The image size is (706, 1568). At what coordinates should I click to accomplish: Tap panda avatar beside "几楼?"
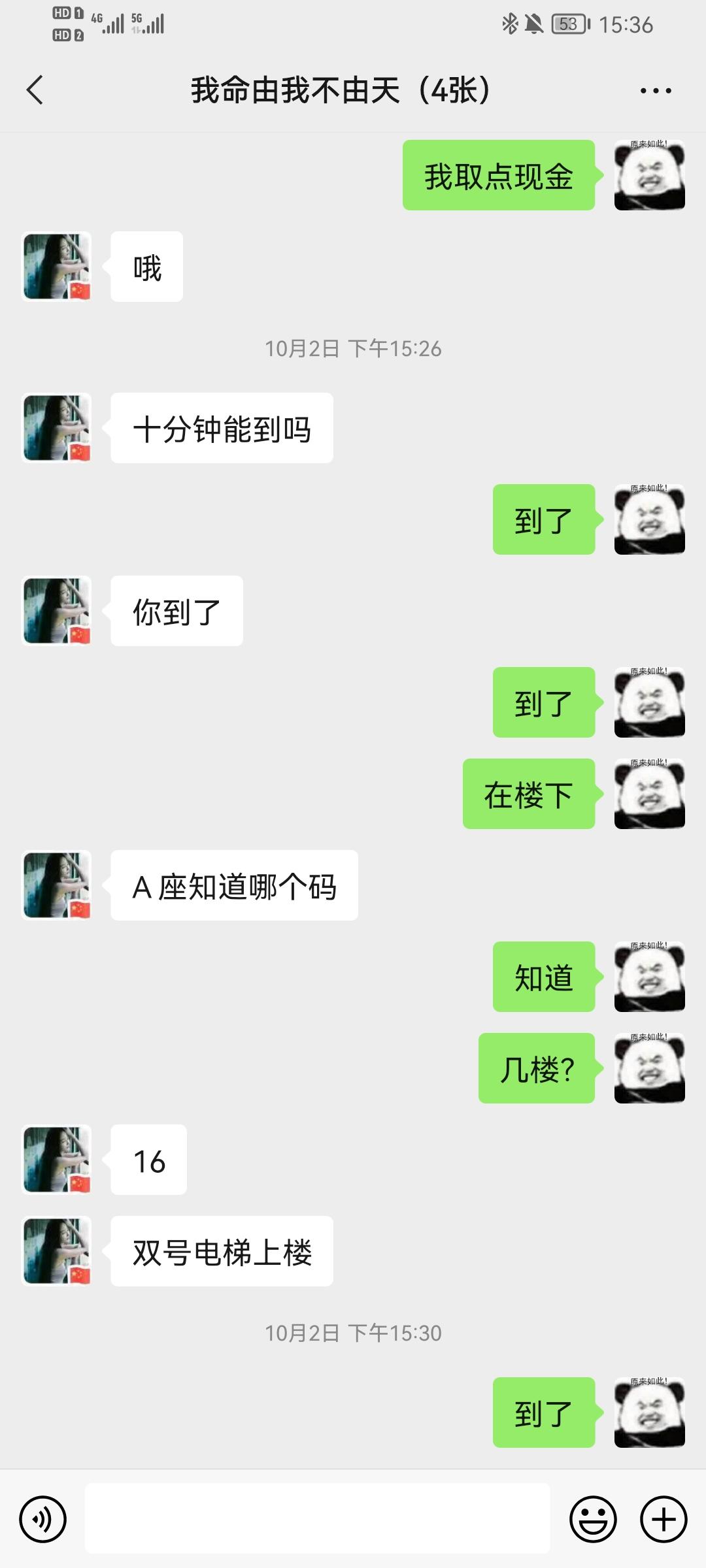click(x=649, y=1068)
